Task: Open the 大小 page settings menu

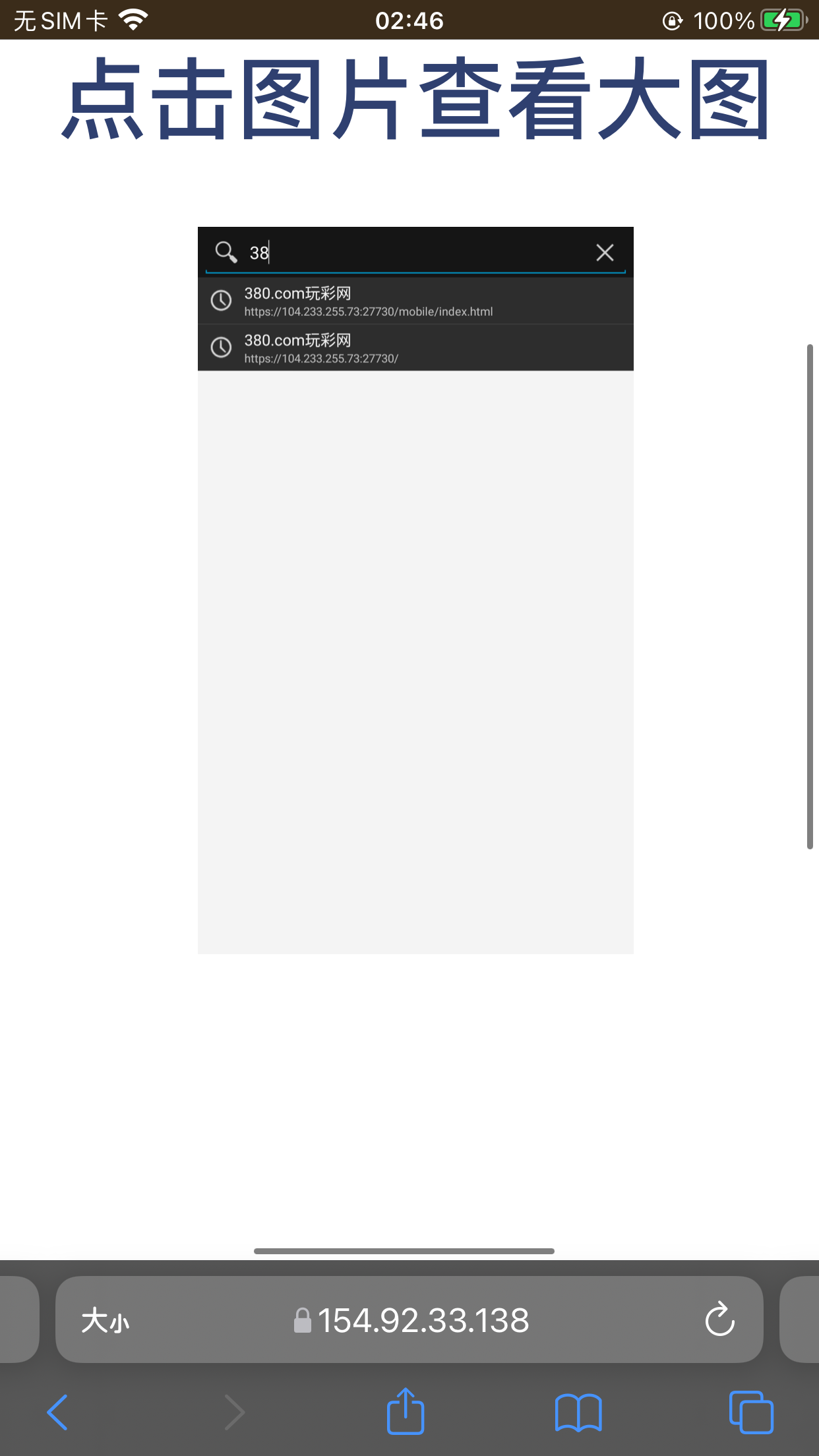Action: coord(106,1321)
